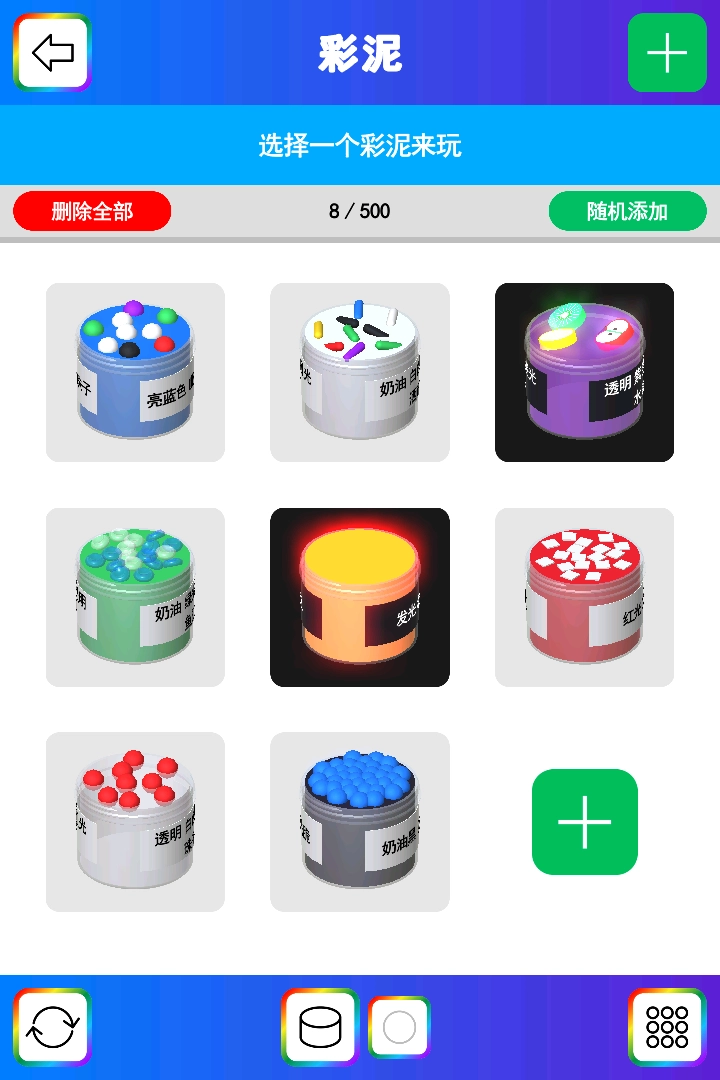Open the blue slime jar with colorful beads

135,372
